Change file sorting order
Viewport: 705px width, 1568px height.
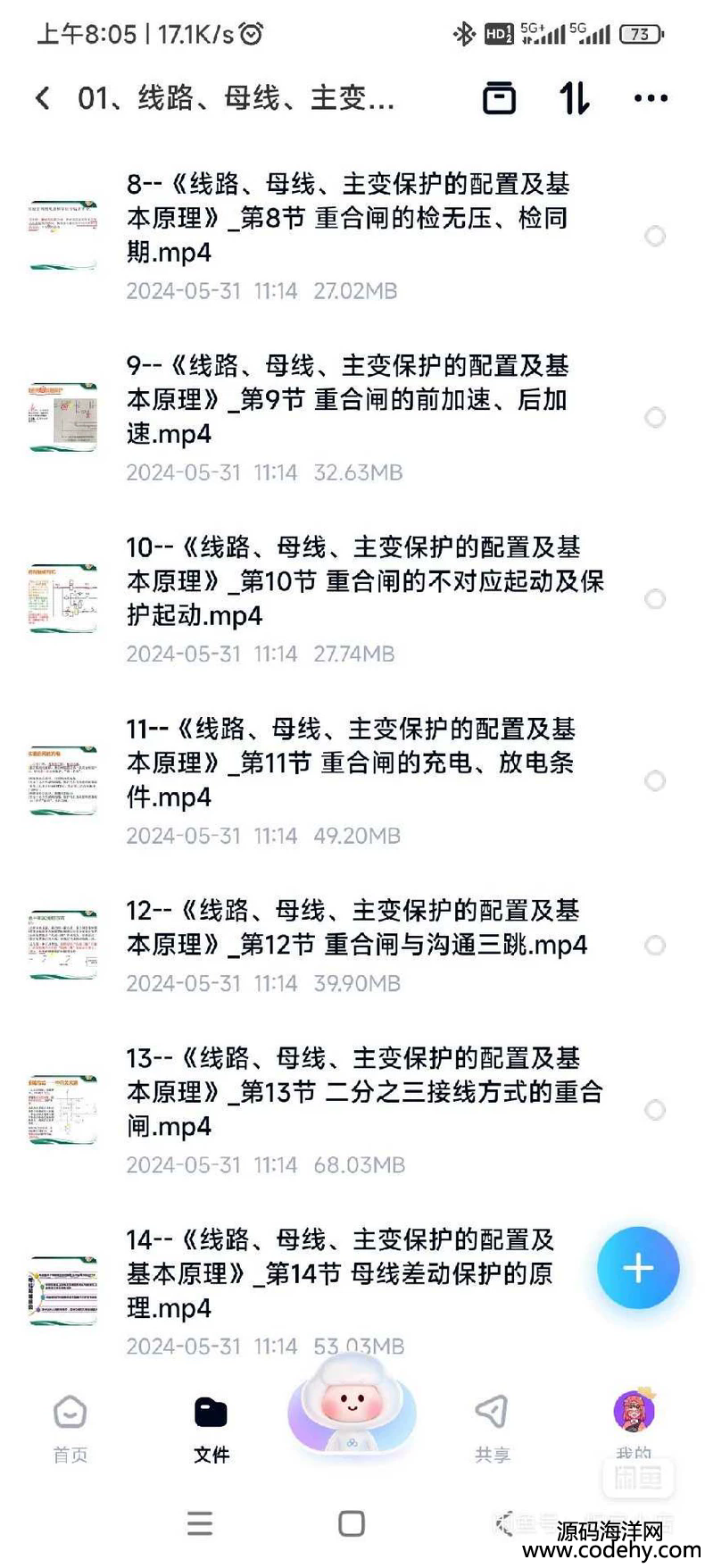pyautogui.click(x=575, y=97)
